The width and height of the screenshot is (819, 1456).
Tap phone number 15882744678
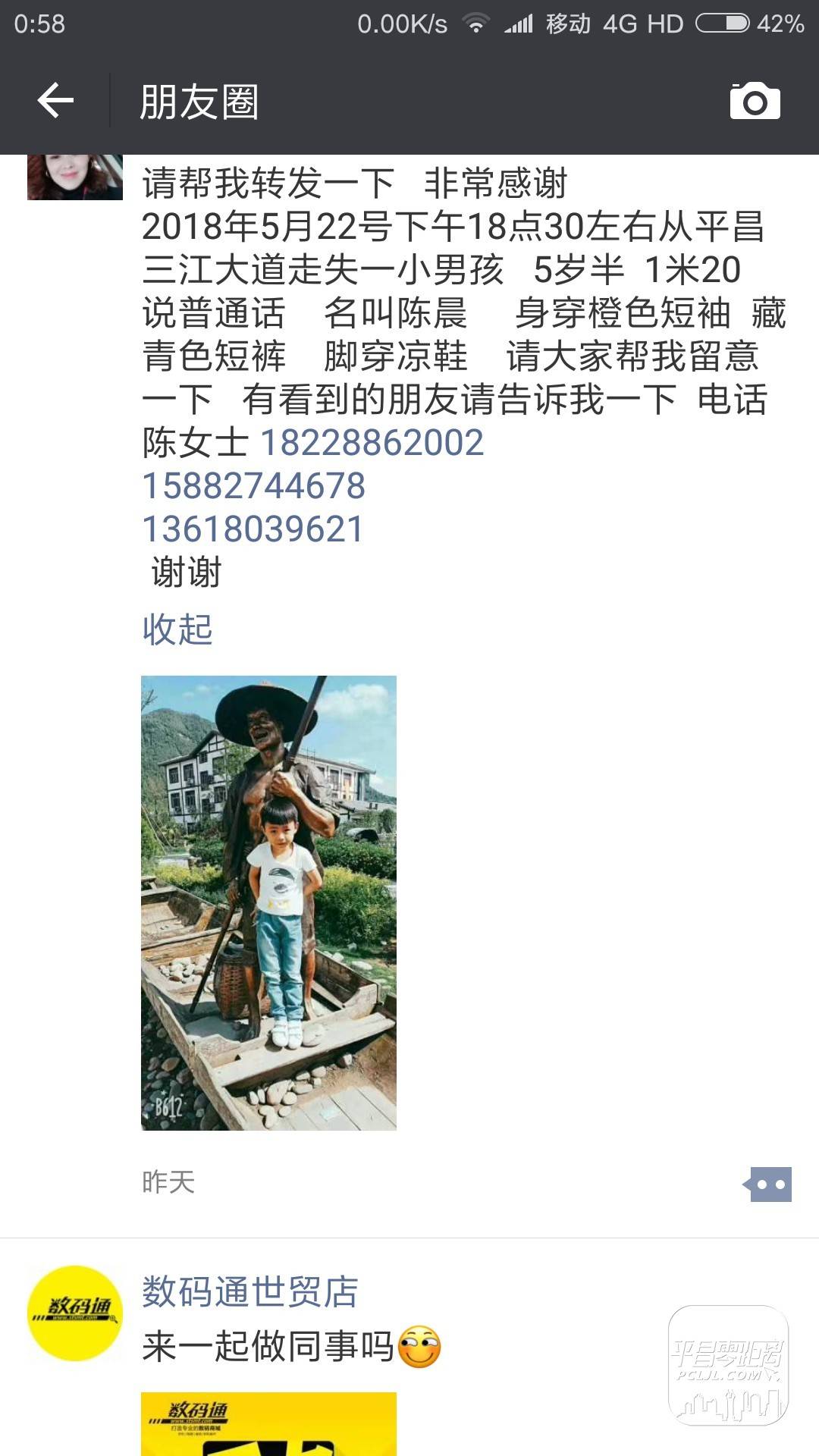pyautogui.click(x=254, y=486)
